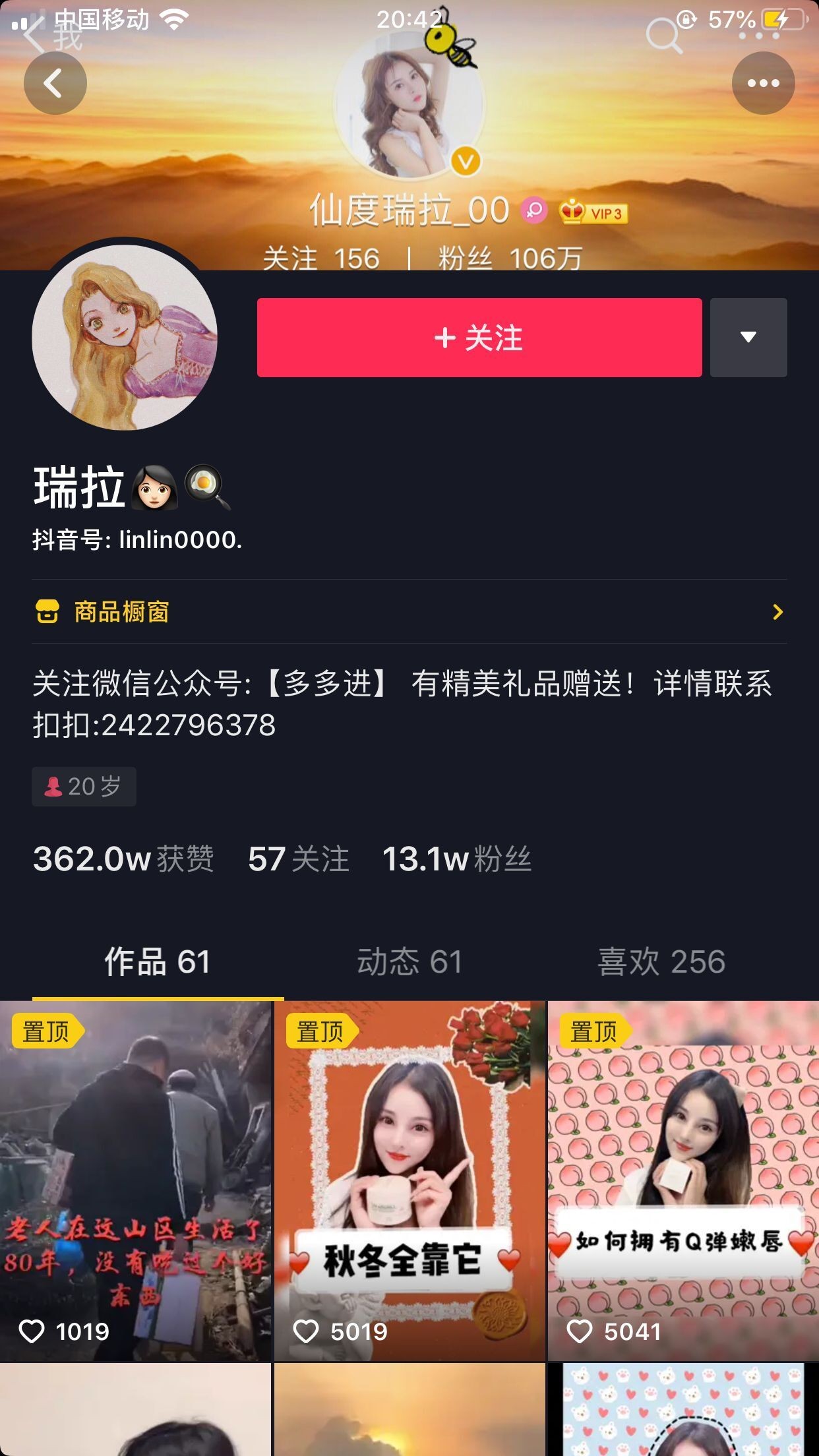Switch to the 喜欢 256 tab
Image resolution: width=819 pixels, height=1456 pixels.
661,961
